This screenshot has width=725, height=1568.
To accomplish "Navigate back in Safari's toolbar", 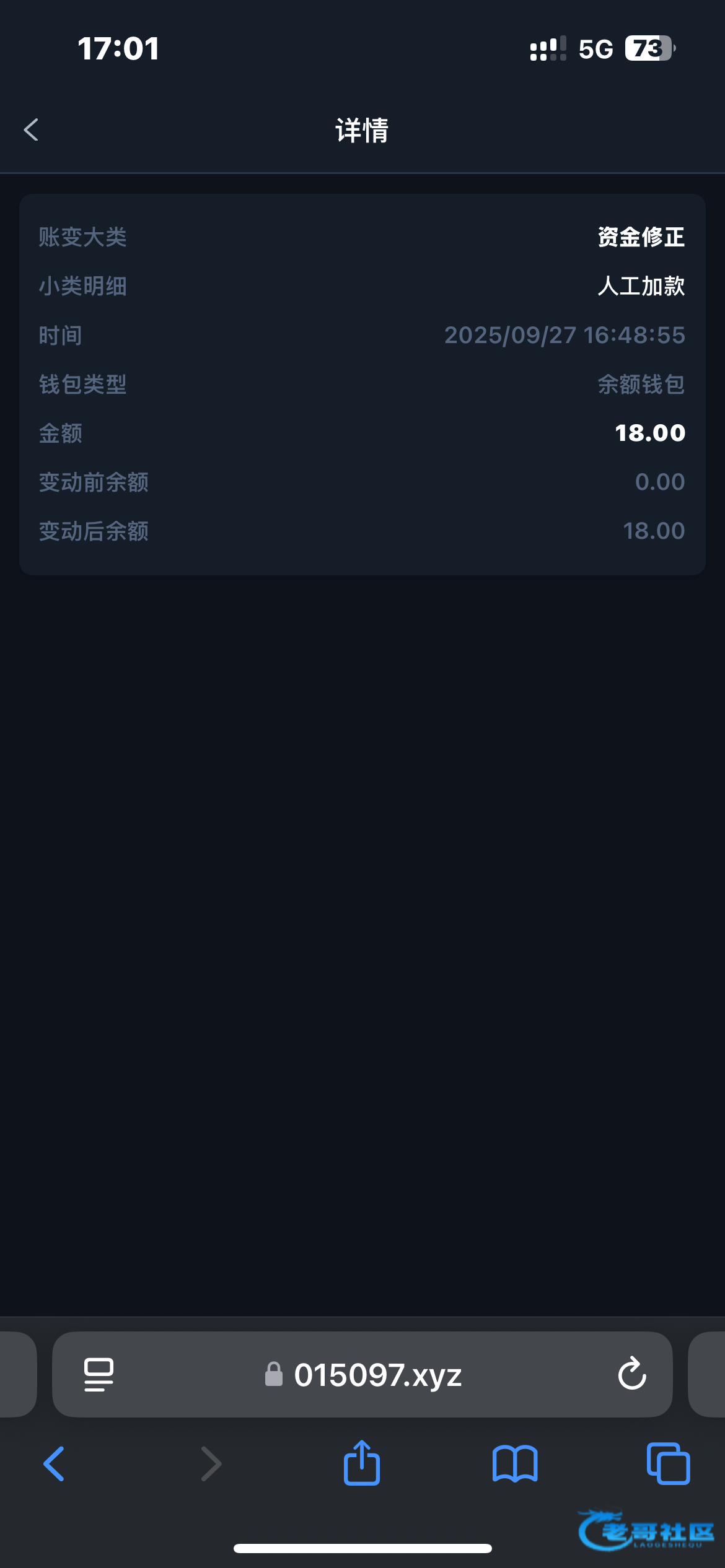I will pyautogui.click(x=54, y=1464).
